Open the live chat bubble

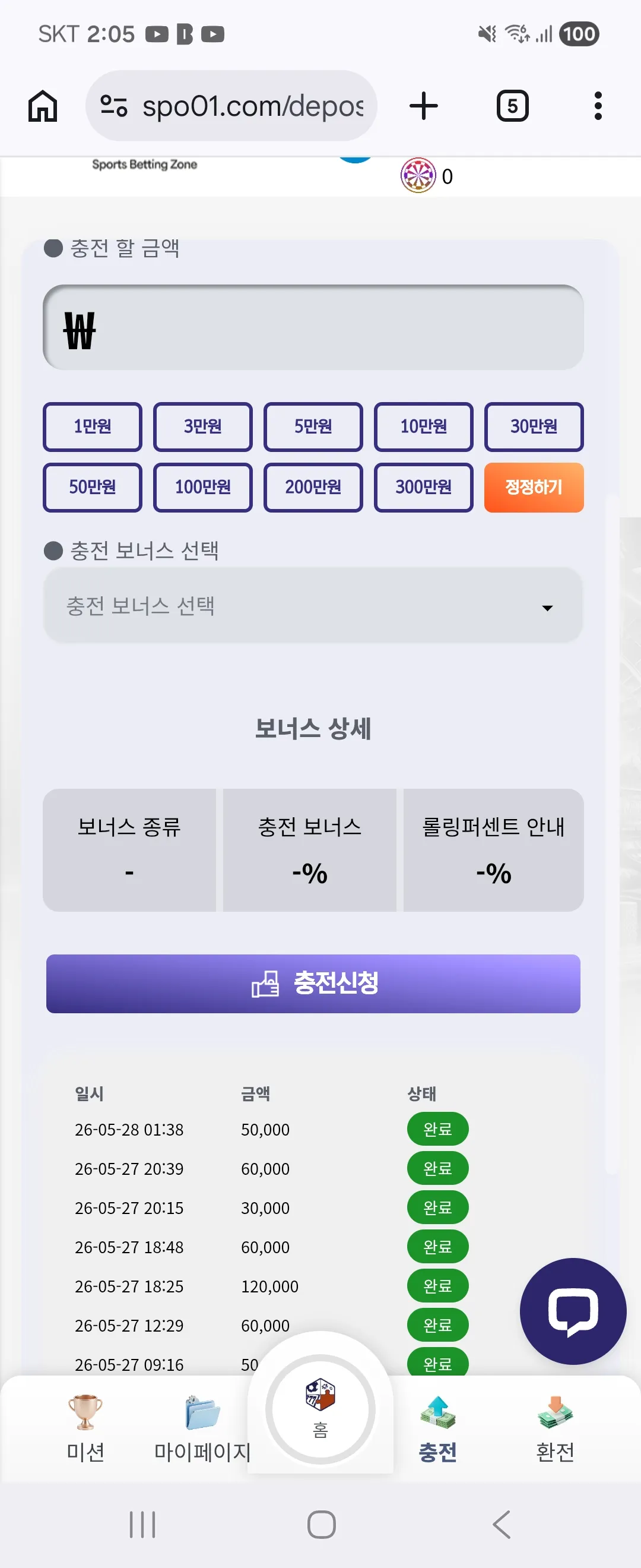[573, 1311]
